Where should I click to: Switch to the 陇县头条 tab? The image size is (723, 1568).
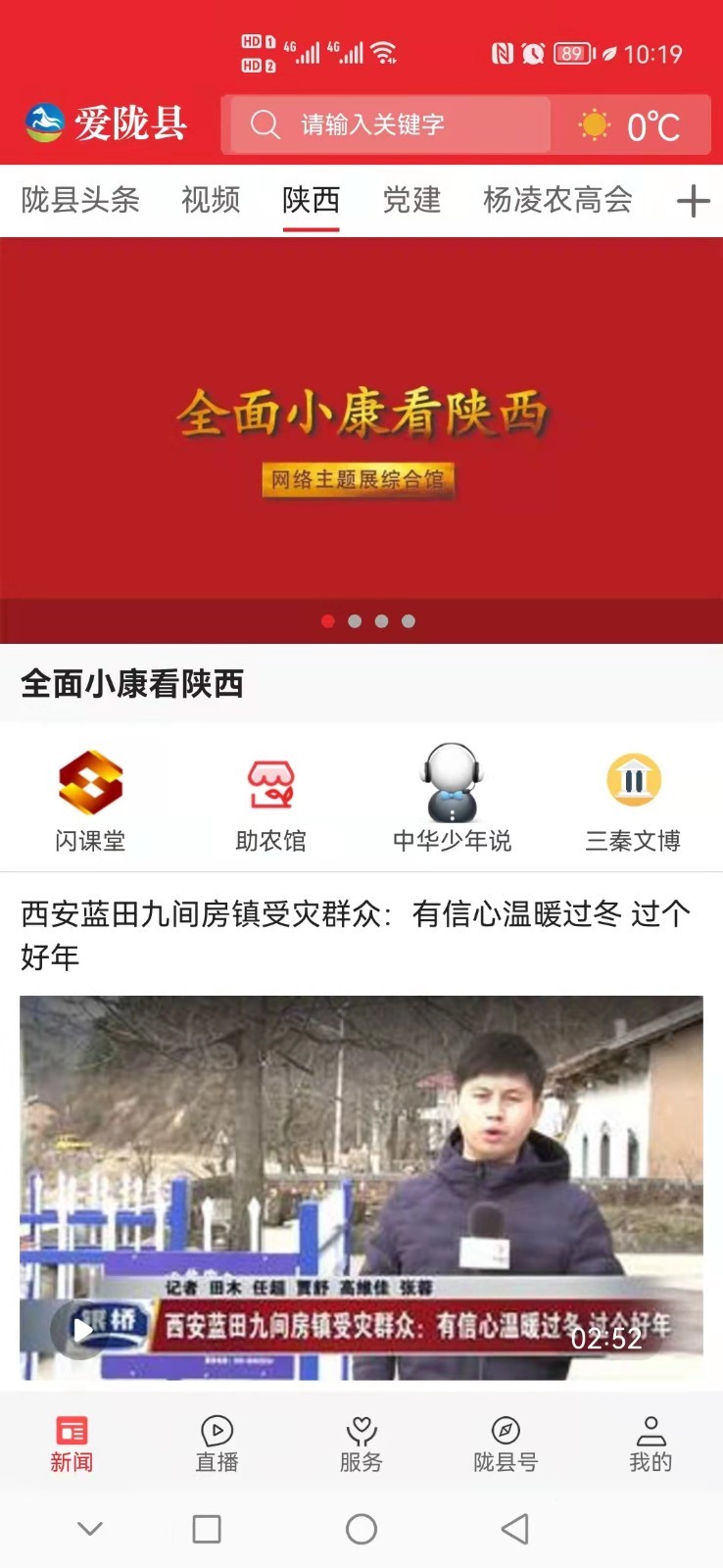[x=80, y=200]
